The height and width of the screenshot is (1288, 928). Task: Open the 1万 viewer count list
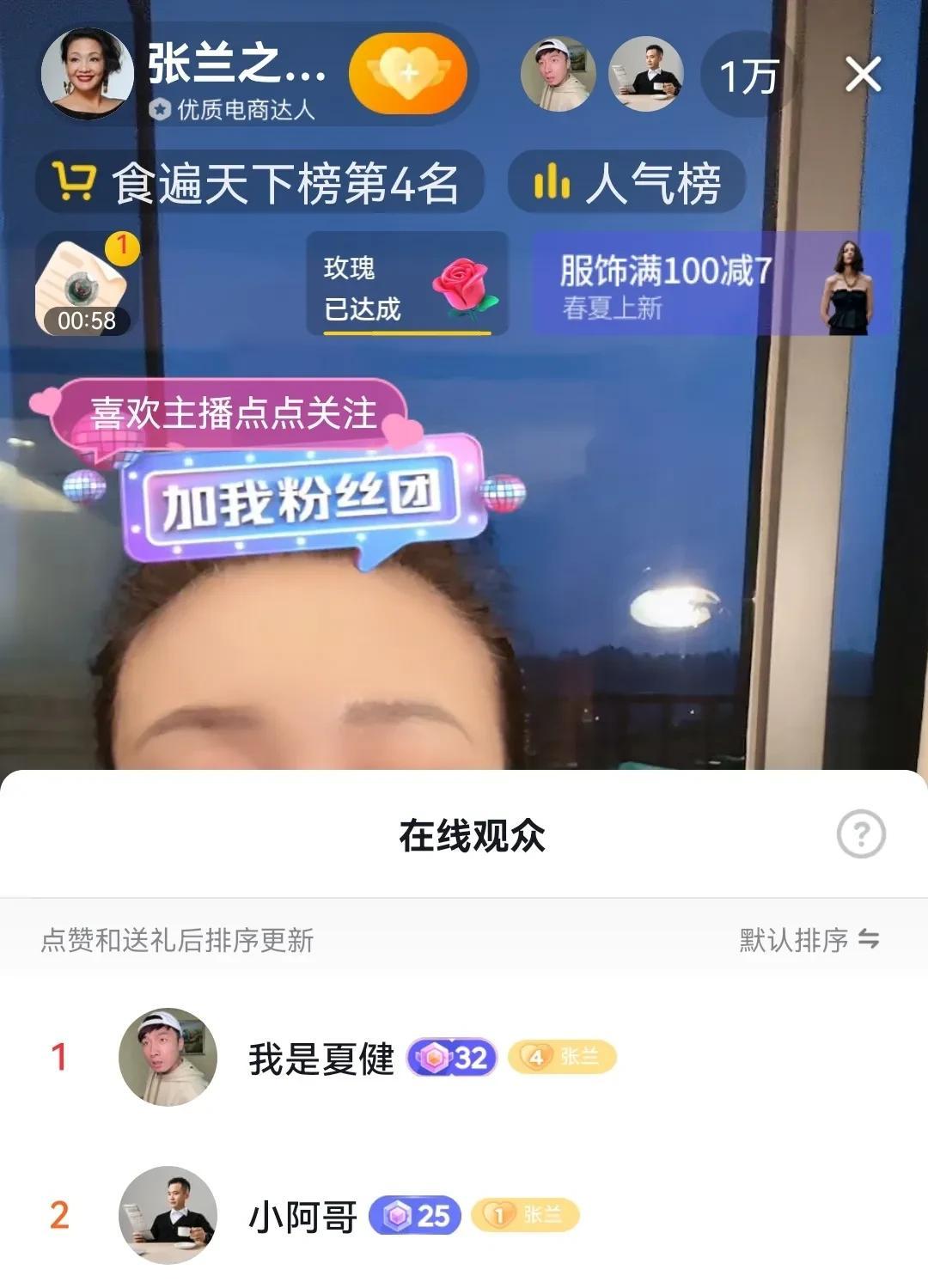[748, 76]
